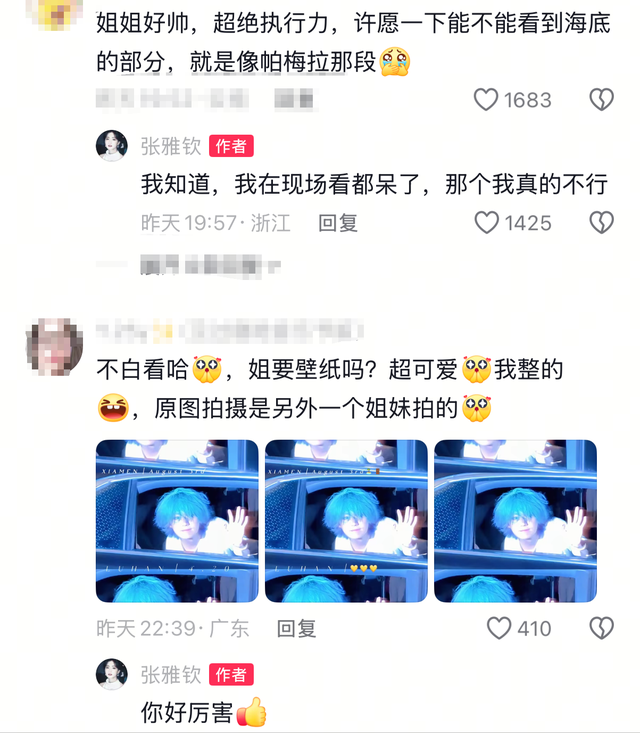The height and width of the screenshot is (733, 640).
Task: Open the blurred avatar of the wallpaper commenter
Action: [x=54, y=345]
